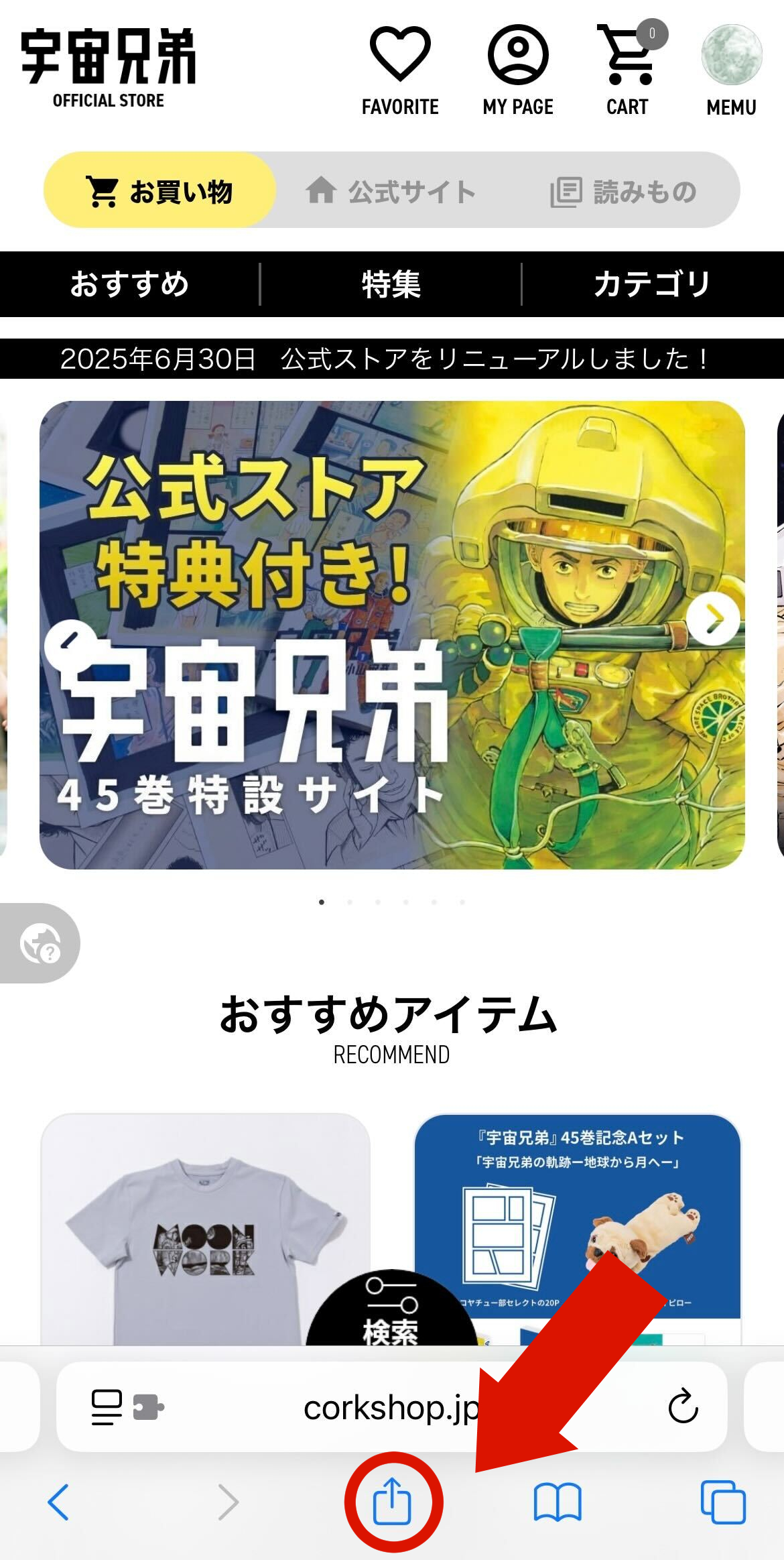Open the MENU moon button
Image resolution: width=784 pixels, height=1560 pixels.
pos(731,71)
